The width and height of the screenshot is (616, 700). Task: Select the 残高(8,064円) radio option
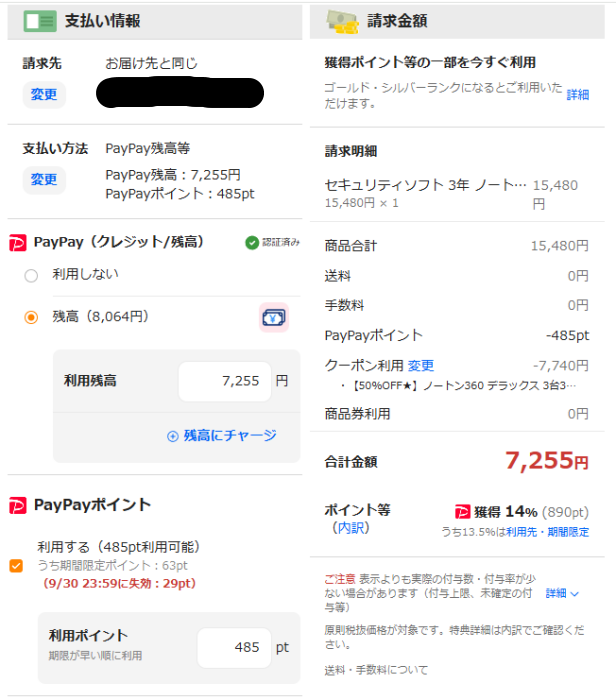pyautogui.click(x=31, y=317)
